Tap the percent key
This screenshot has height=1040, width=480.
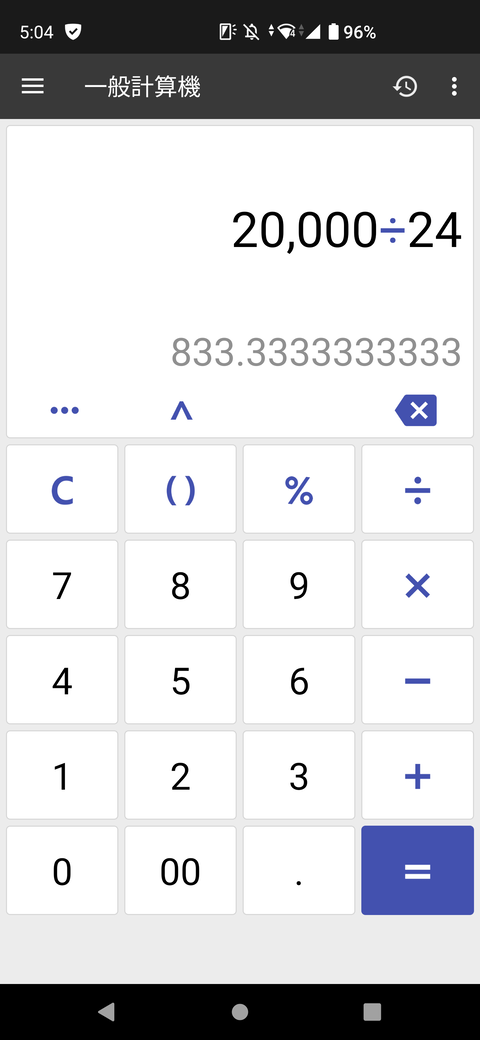pyautogui.click(x=299, y=489)
